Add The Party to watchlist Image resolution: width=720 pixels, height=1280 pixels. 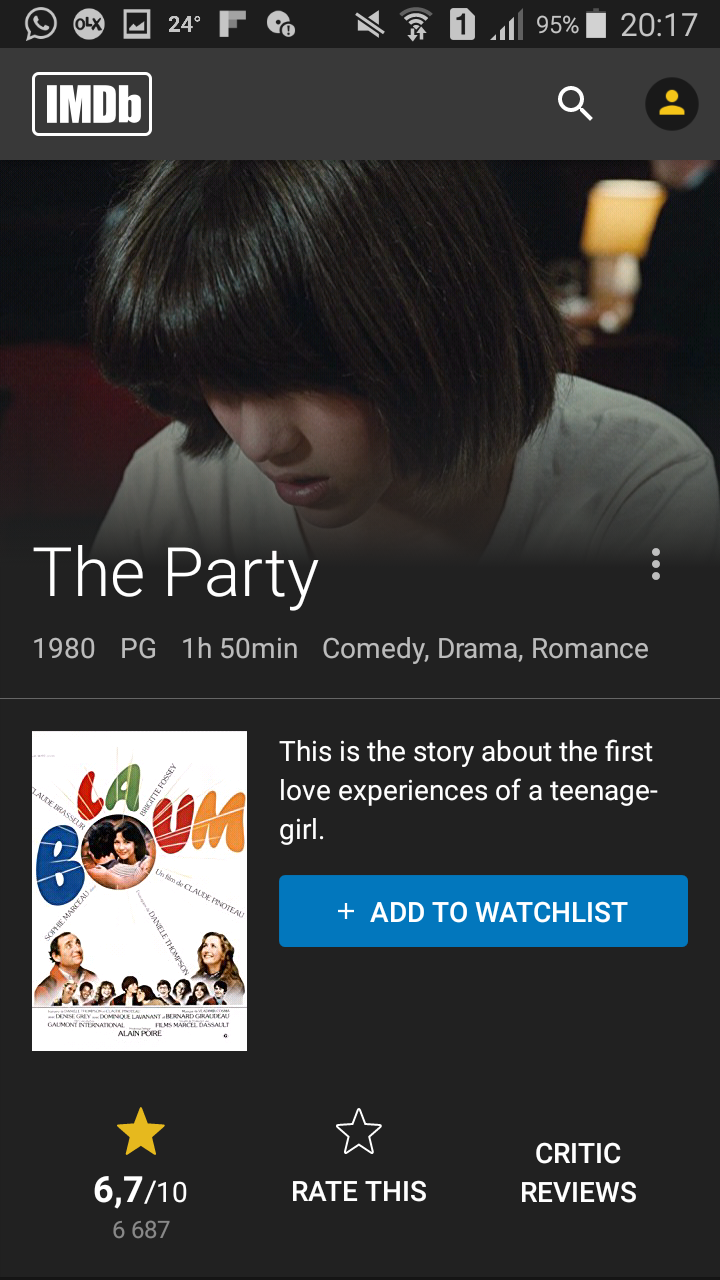tap(483, 911)
